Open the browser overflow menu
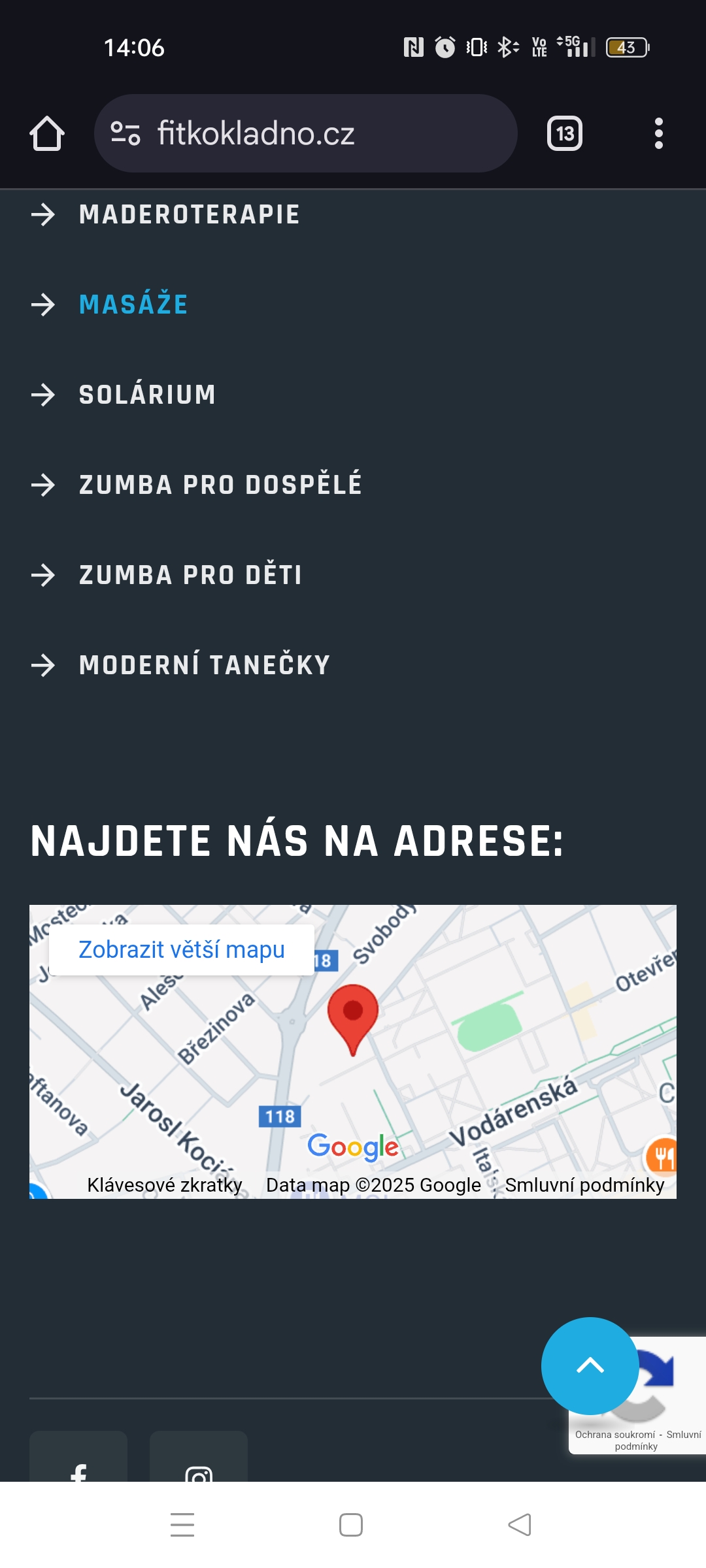Viewport: 706px width, 1568px height. [x=659, y=133]
